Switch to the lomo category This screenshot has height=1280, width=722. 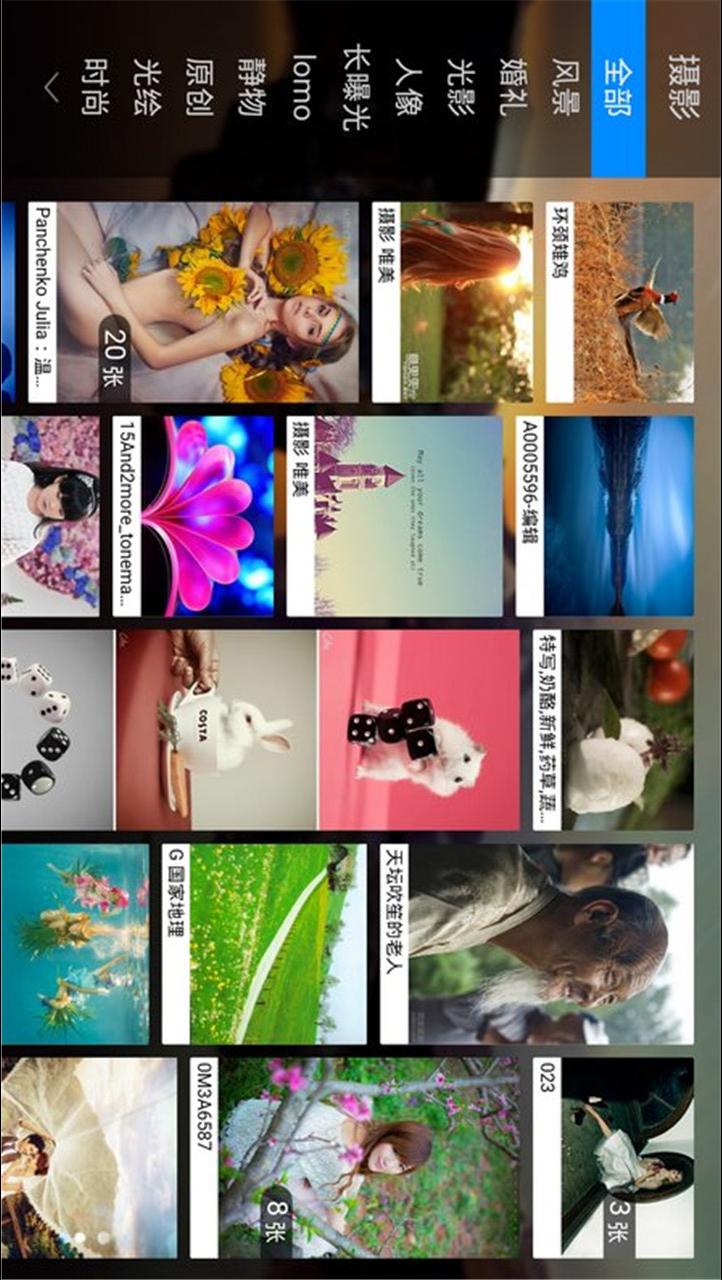(x=302, y=88)
